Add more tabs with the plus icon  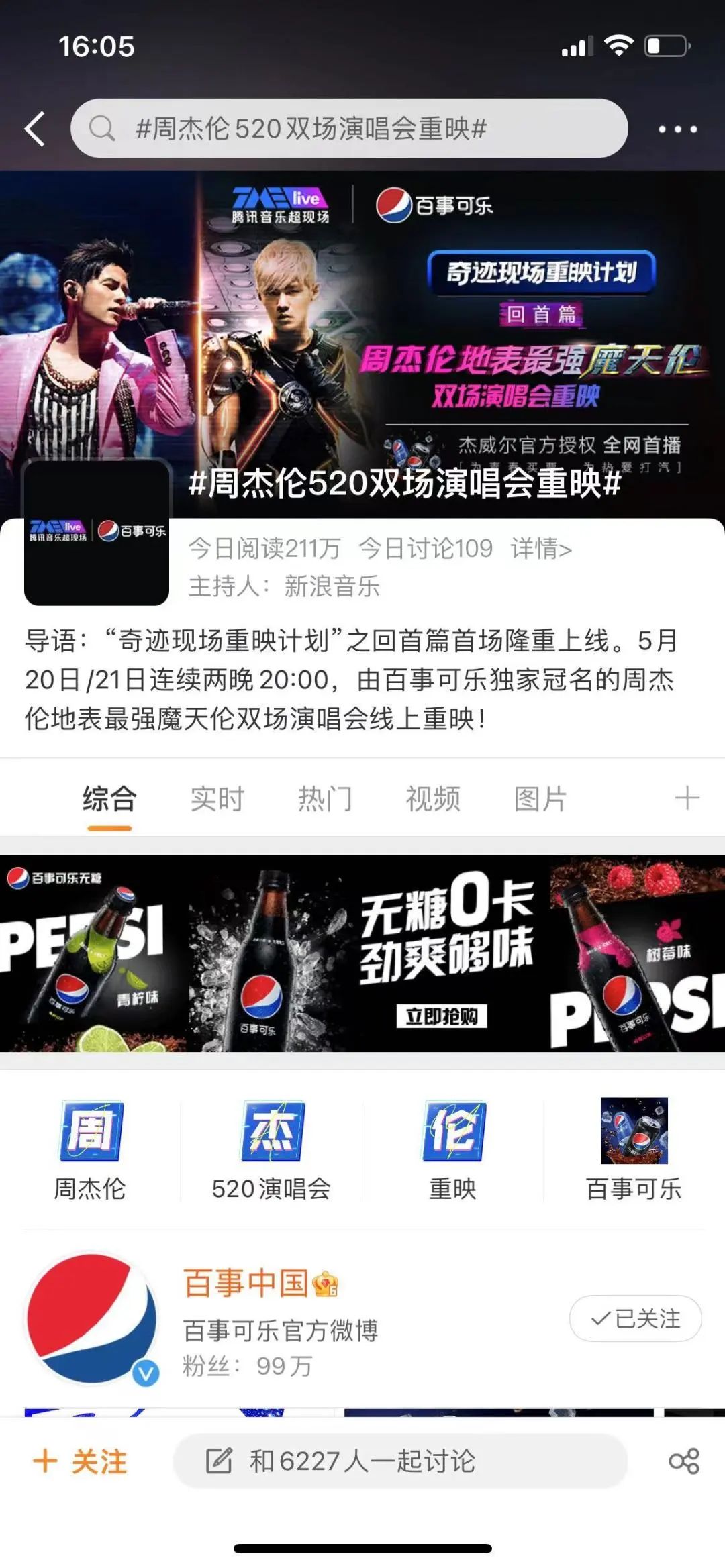click(687, 798)
